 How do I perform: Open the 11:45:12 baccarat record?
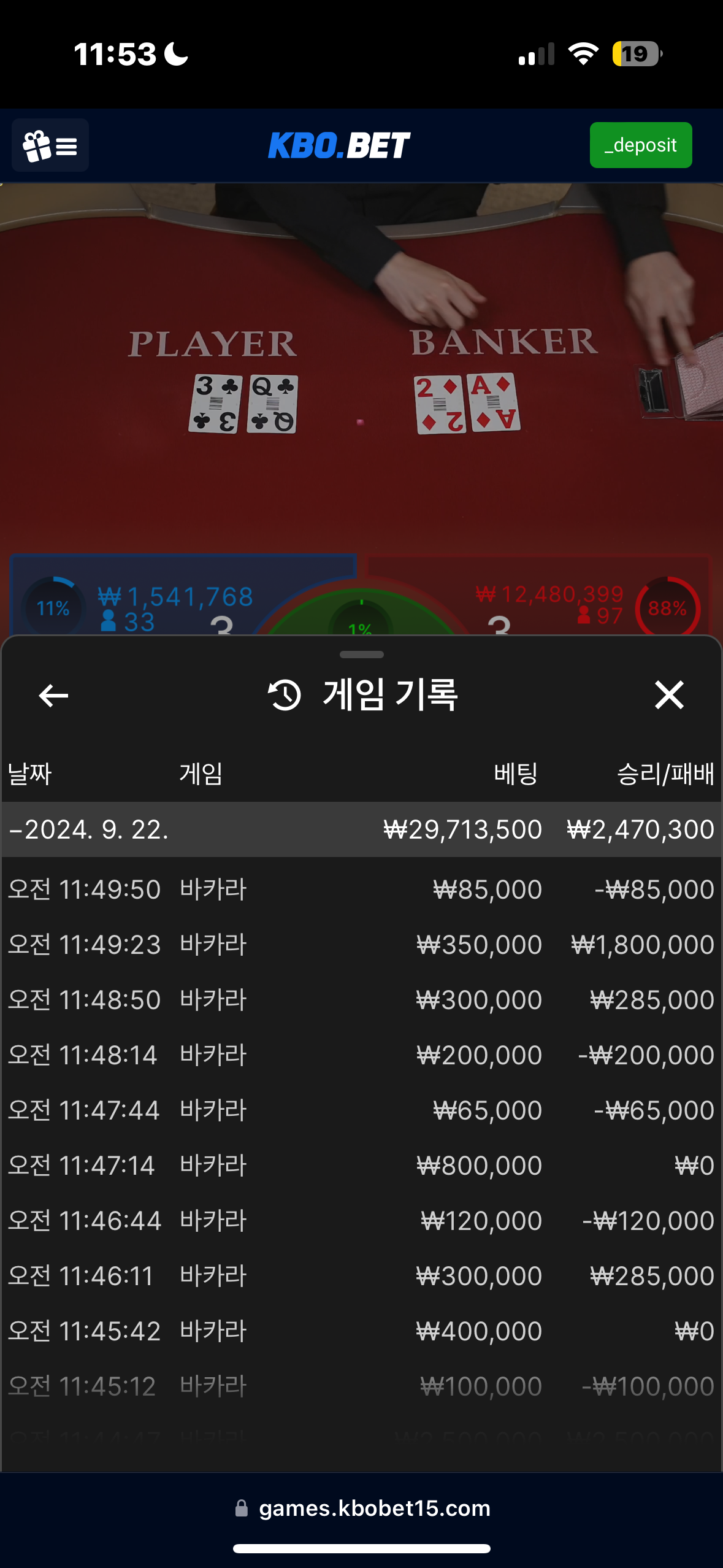(x=361, y=1386)
